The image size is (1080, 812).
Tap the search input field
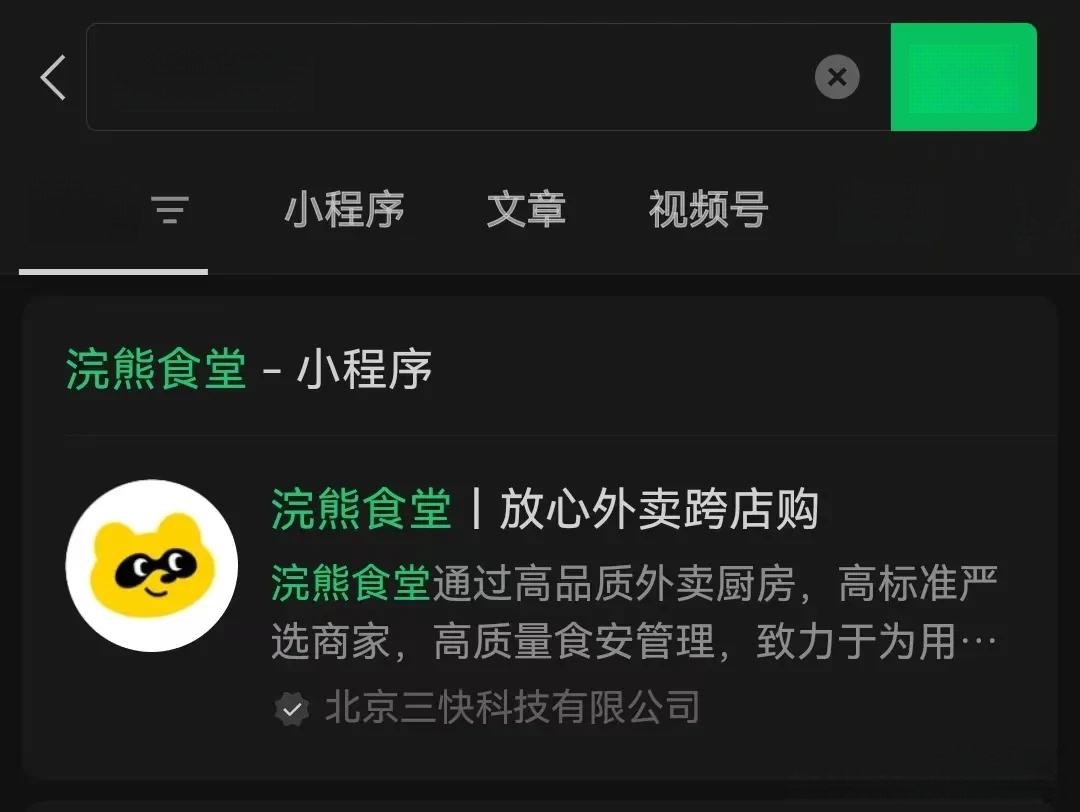(x=450, y=78)
